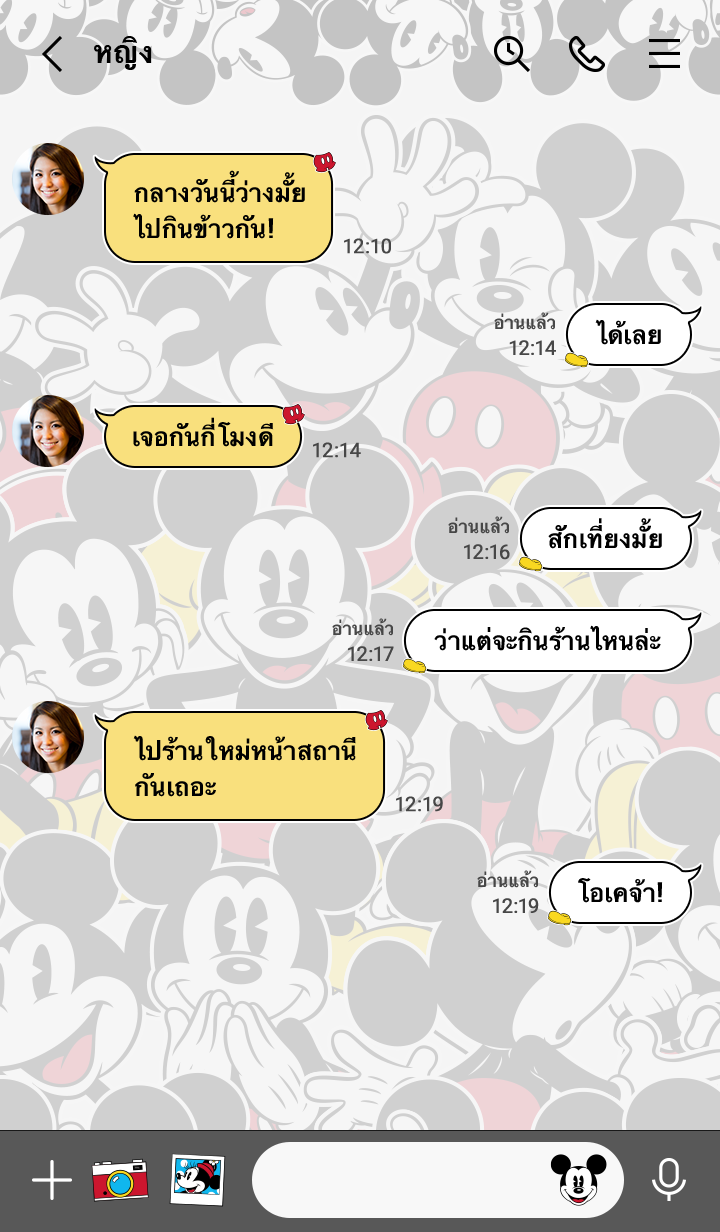Open the chat search icon
The image size is (720, 1232).
511,54
